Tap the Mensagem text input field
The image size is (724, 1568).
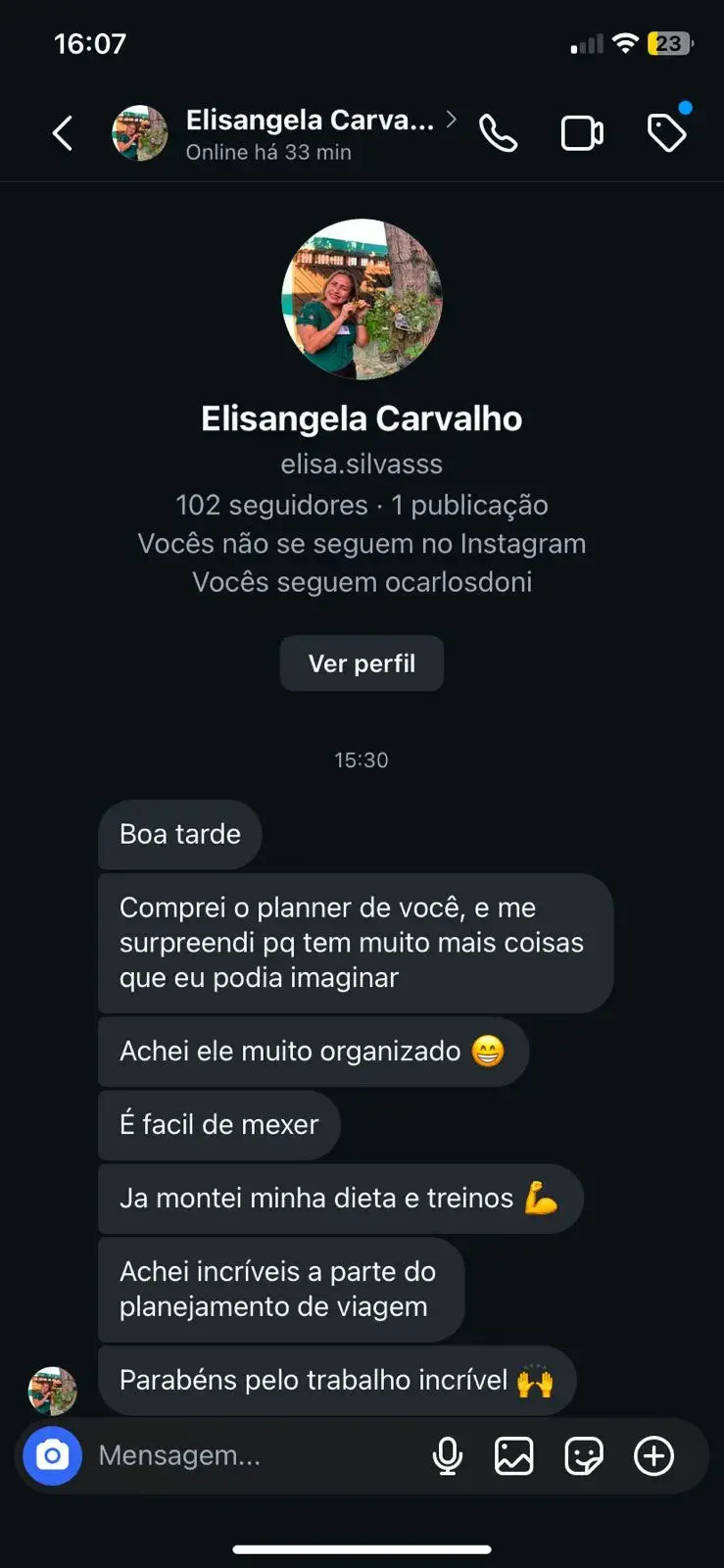(245, 1456)
